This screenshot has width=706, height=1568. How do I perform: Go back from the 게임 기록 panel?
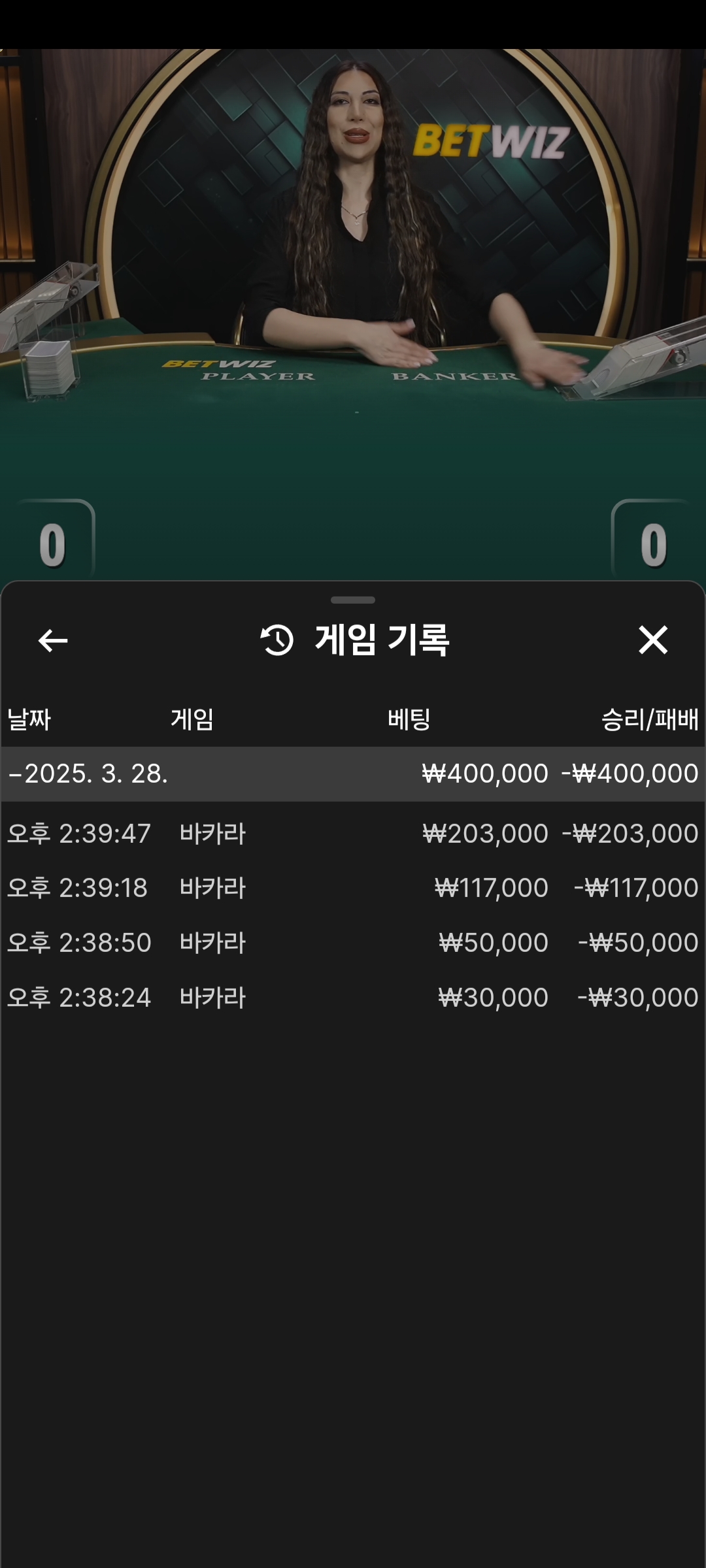click(53, 640)
